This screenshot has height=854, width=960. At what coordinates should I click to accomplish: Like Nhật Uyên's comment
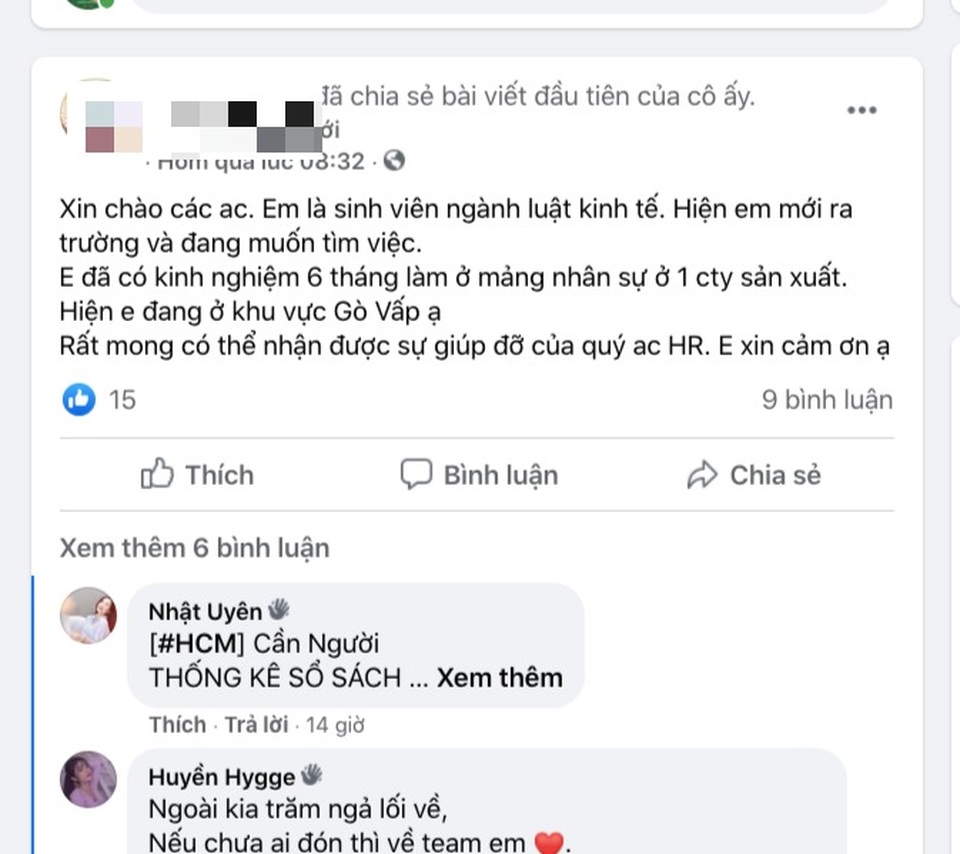(177, 725)
